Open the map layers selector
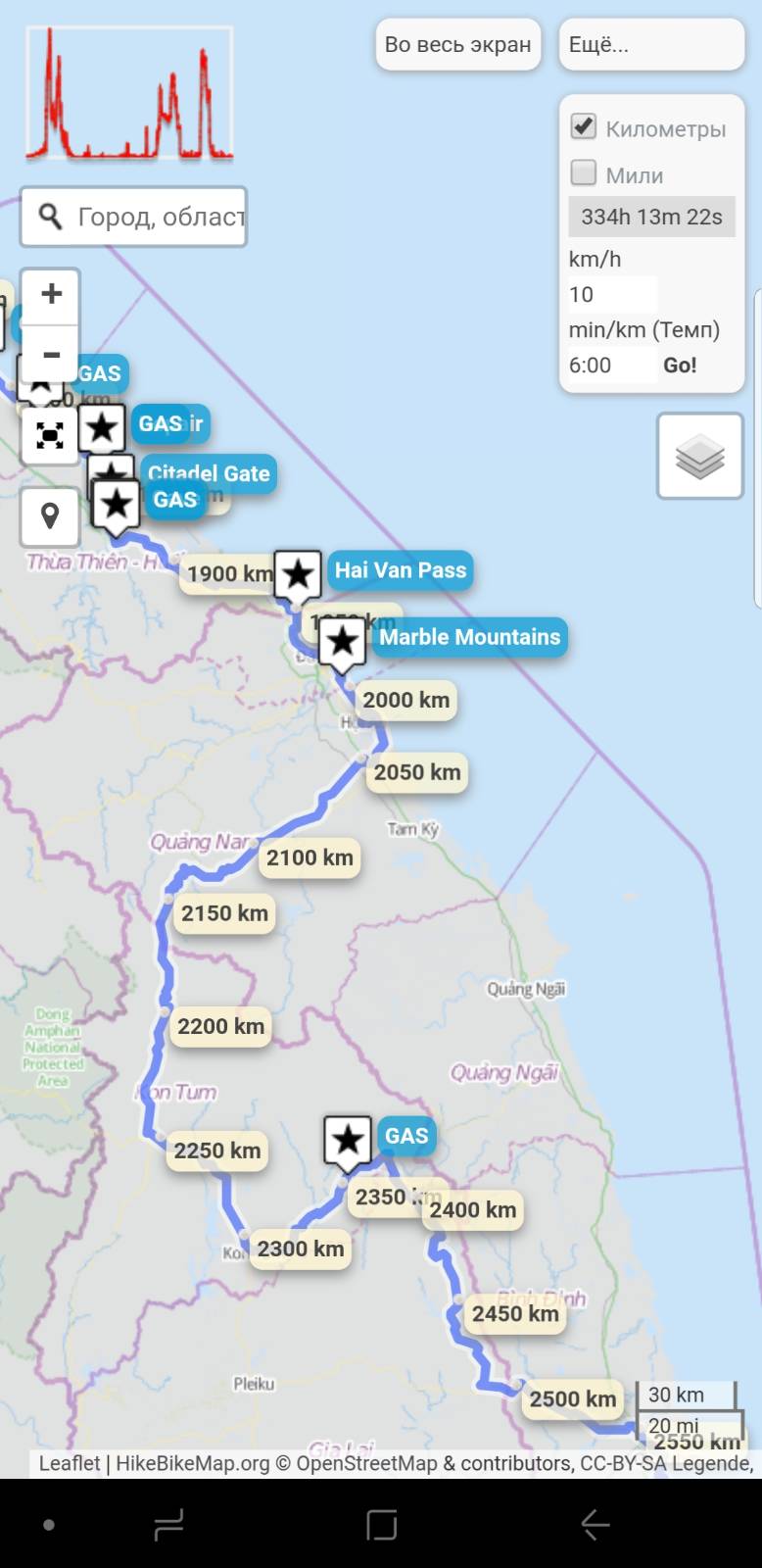The image size is (762, 1568). [700, 457]
